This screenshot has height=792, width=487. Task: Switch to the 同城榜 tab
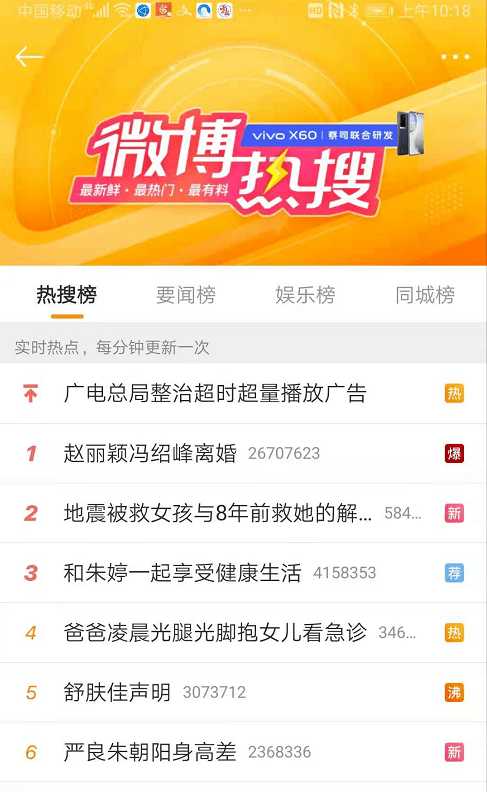(425, 295)
